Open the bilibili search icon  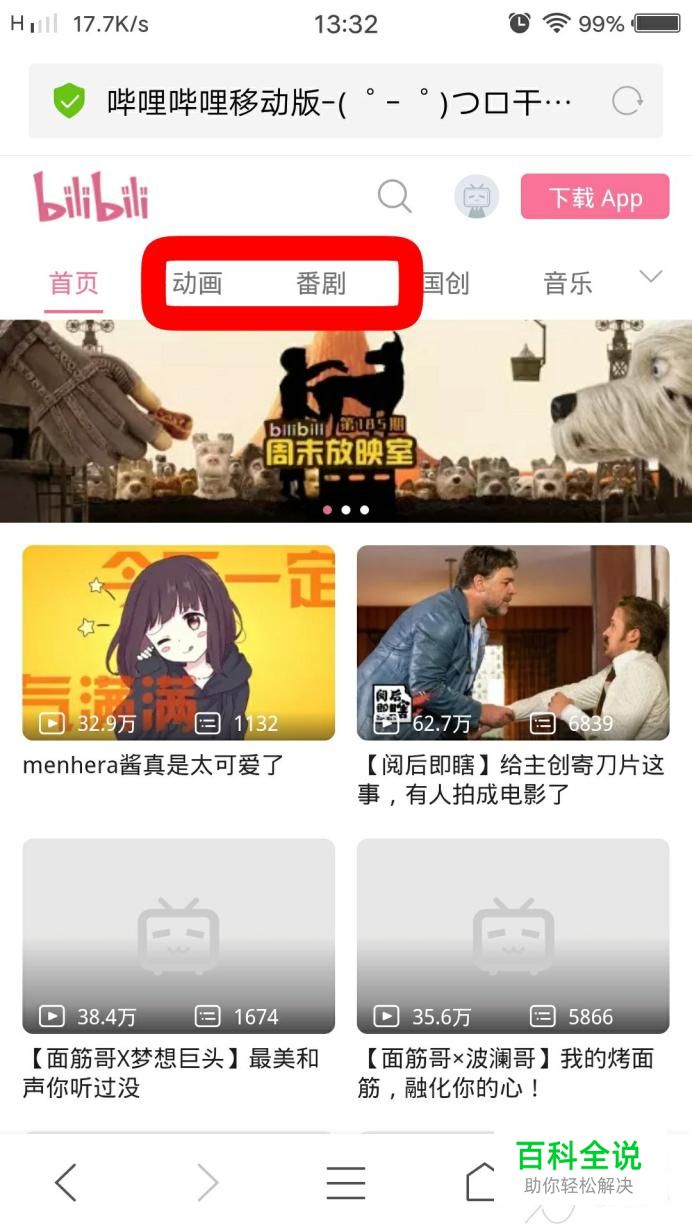pyautogui.click(x=394, y=196)
